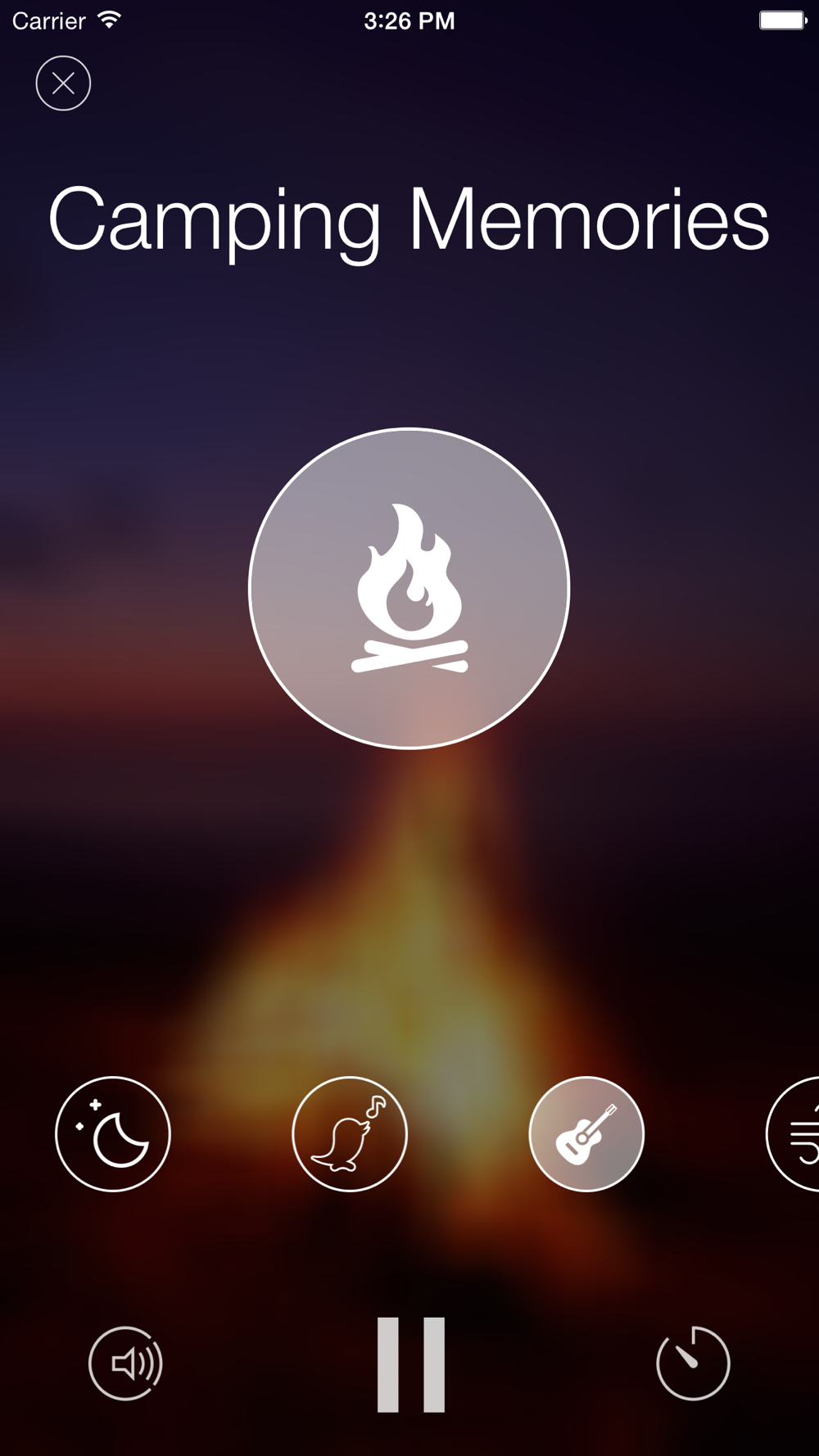Screen dimensions: 819x1456
Task: Toggle the wind sound
Action: click(793, 1133)
